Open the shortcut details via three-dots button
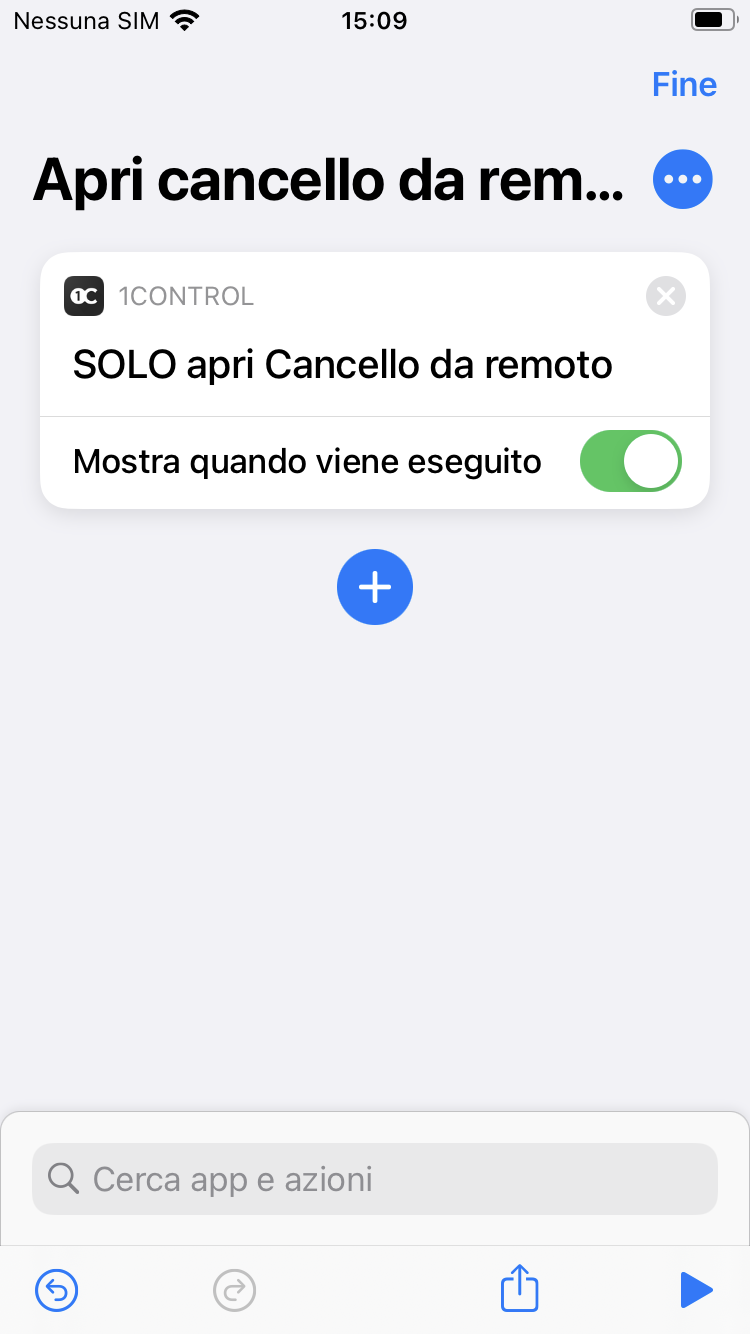This screenshot has width=750, height=1334. tap(682, 180)
